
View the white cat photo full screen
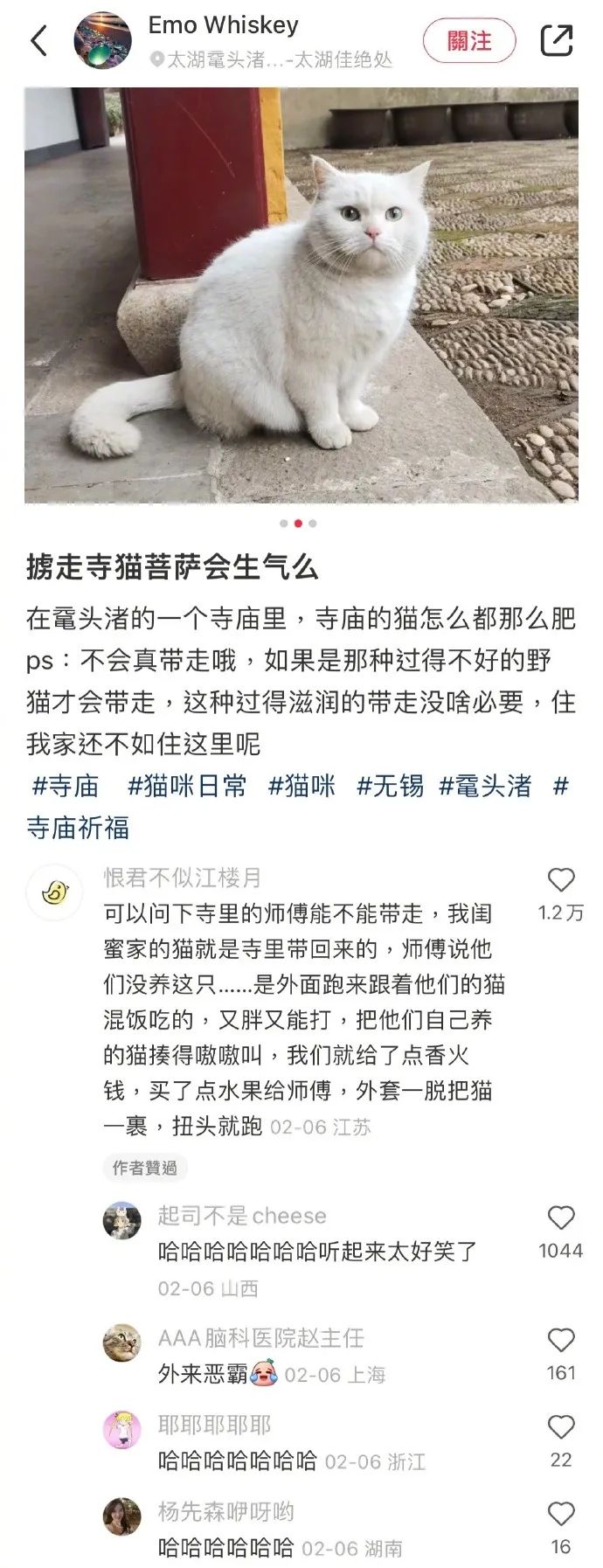(301, 295)
